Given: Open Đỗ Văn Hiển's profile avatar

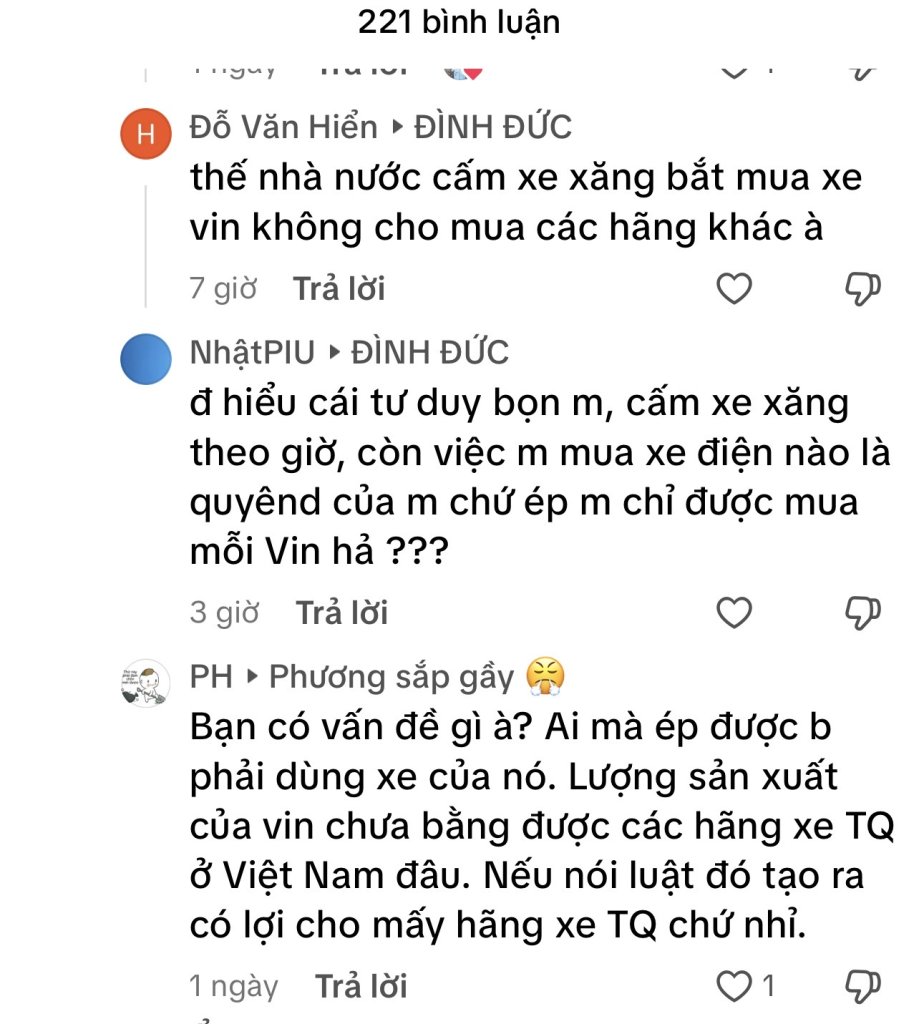Looking at the screenshot, I should [146, 137].
